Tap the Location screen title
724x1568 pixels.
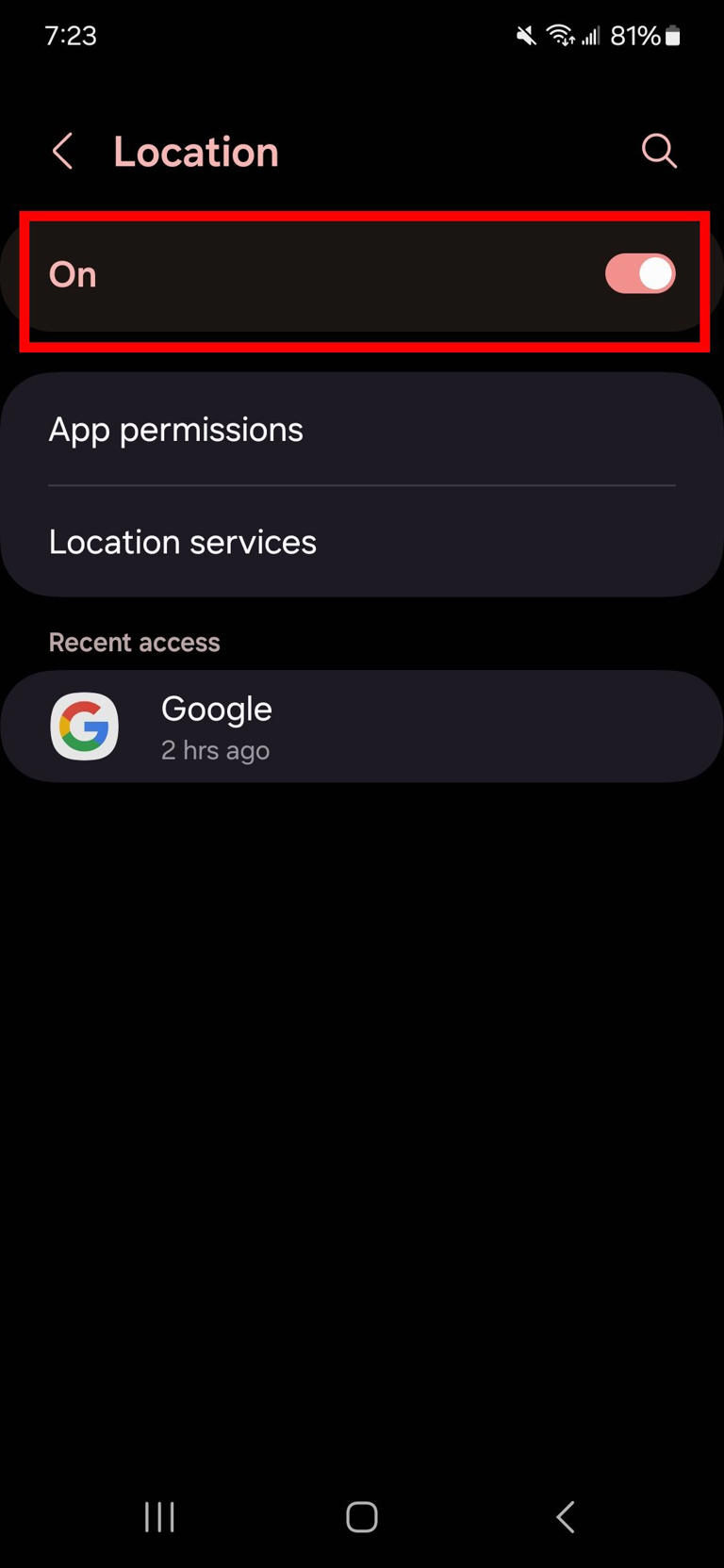pyautogui.click(x=195, y=151)
